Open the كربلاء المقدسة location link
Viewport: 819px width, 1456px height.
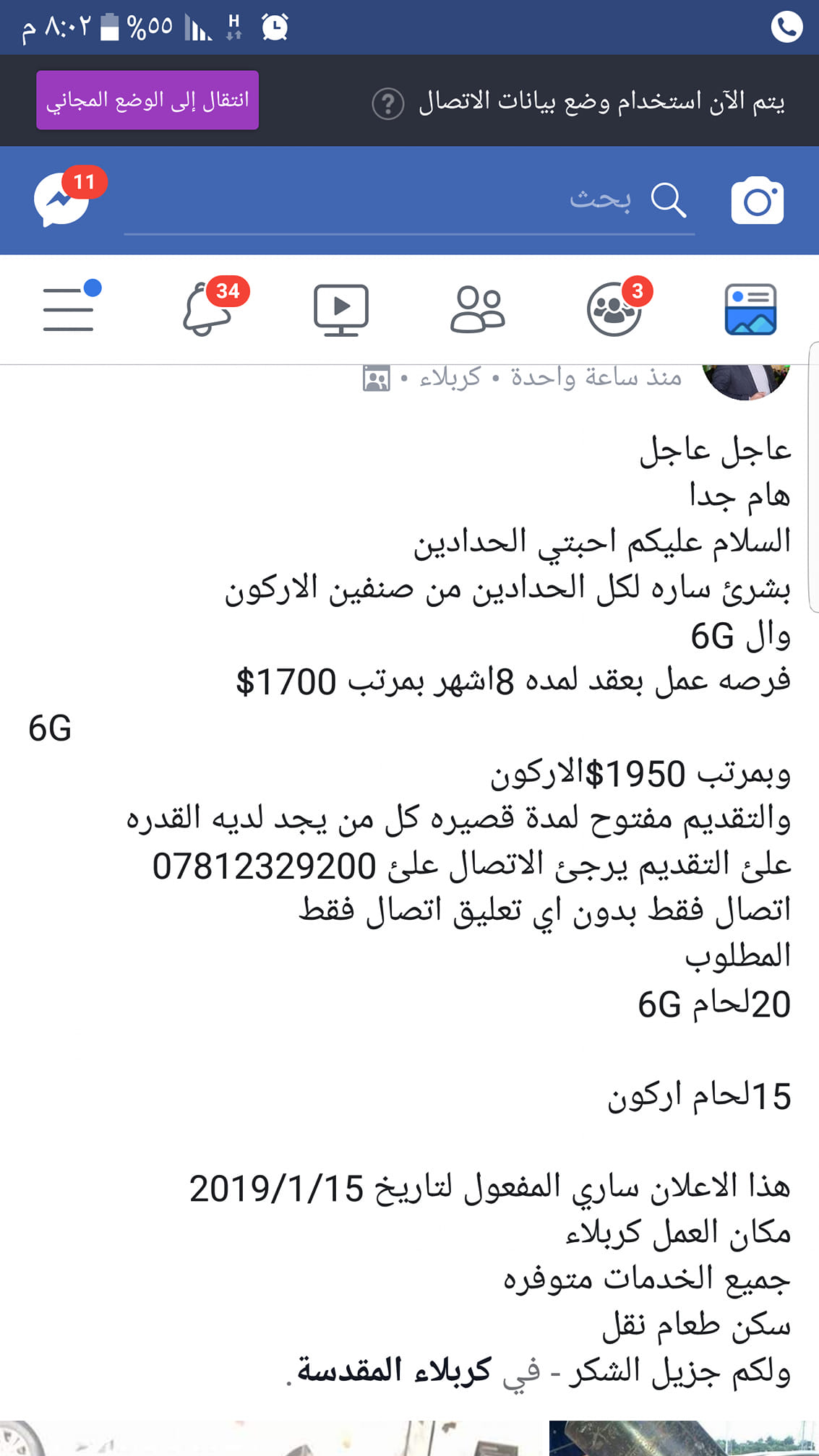tap(395, 1370)
